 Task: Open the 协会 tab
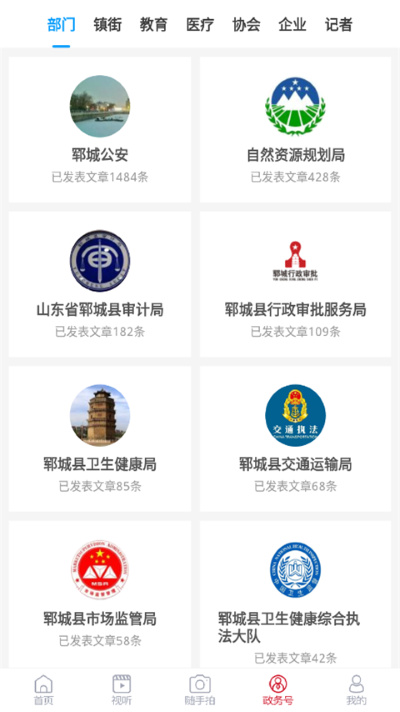click(246, 25)
